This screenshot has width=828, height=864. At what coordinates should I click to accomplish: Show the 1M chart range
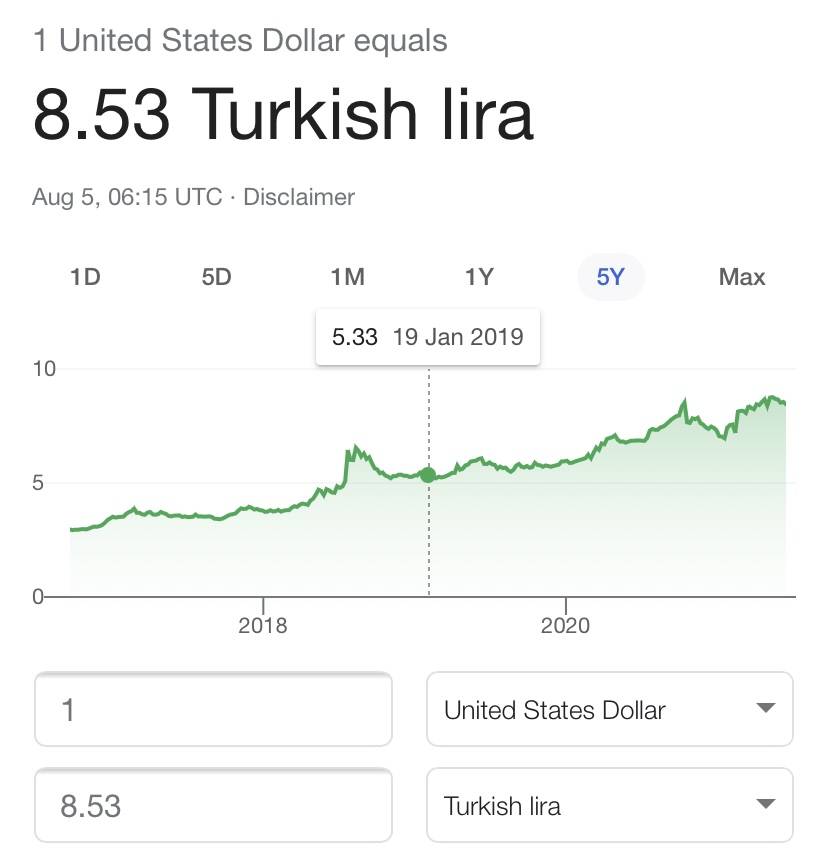tap(347, 277)
